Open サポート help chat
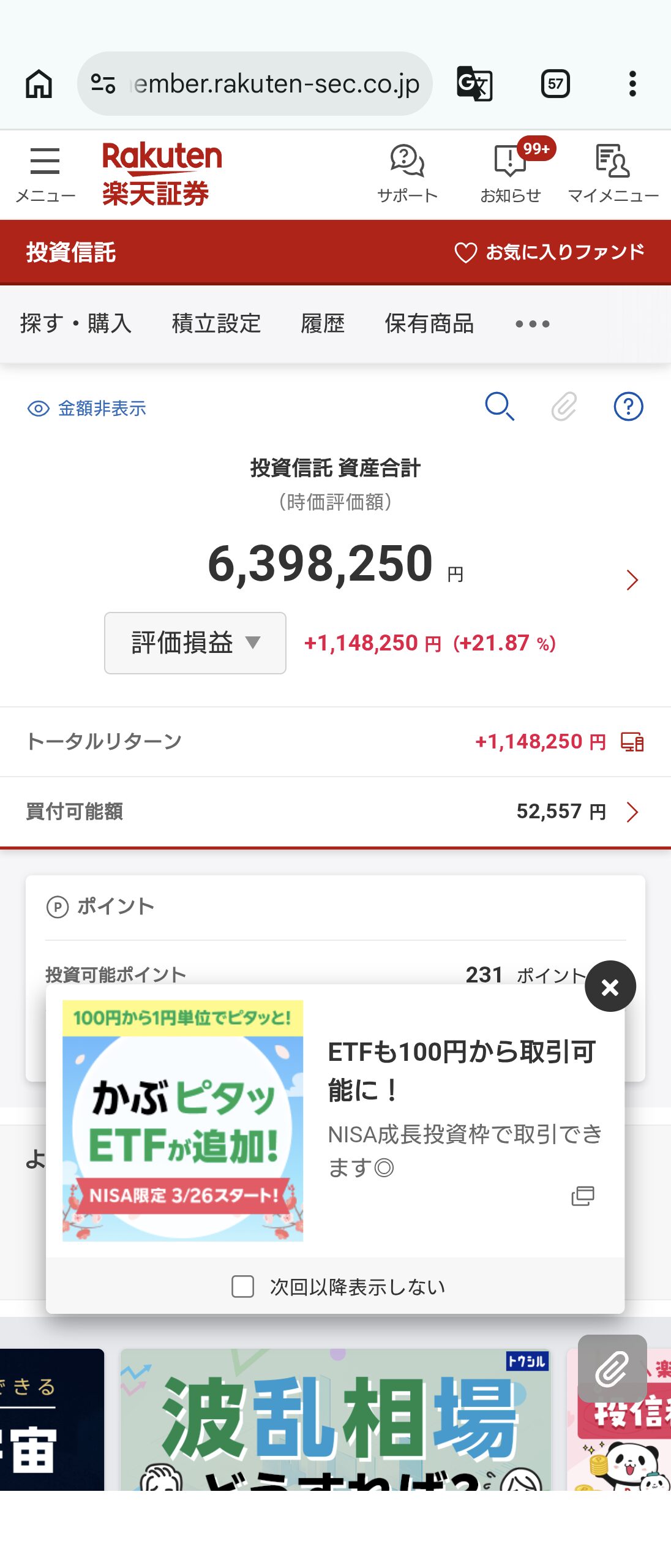The image size is (671, 1568). point(407,174)
